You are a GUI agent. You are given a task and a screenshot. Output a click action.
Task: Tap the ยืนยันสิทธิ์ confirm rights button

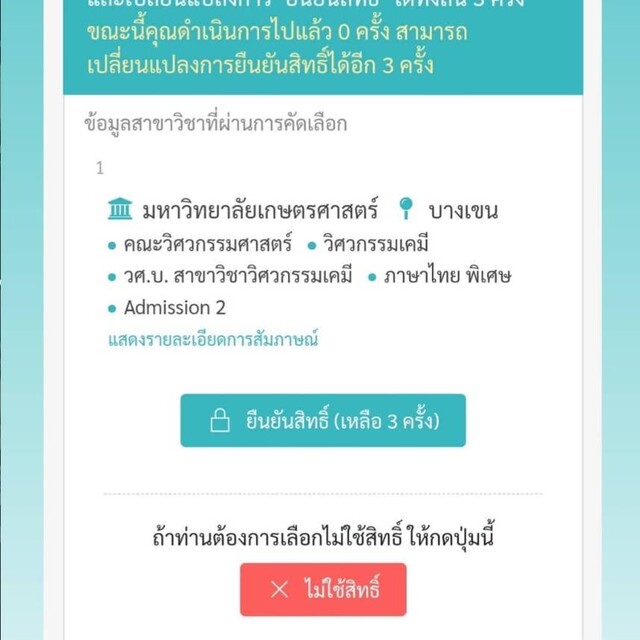pyautogui.click(x=323, y=421)
